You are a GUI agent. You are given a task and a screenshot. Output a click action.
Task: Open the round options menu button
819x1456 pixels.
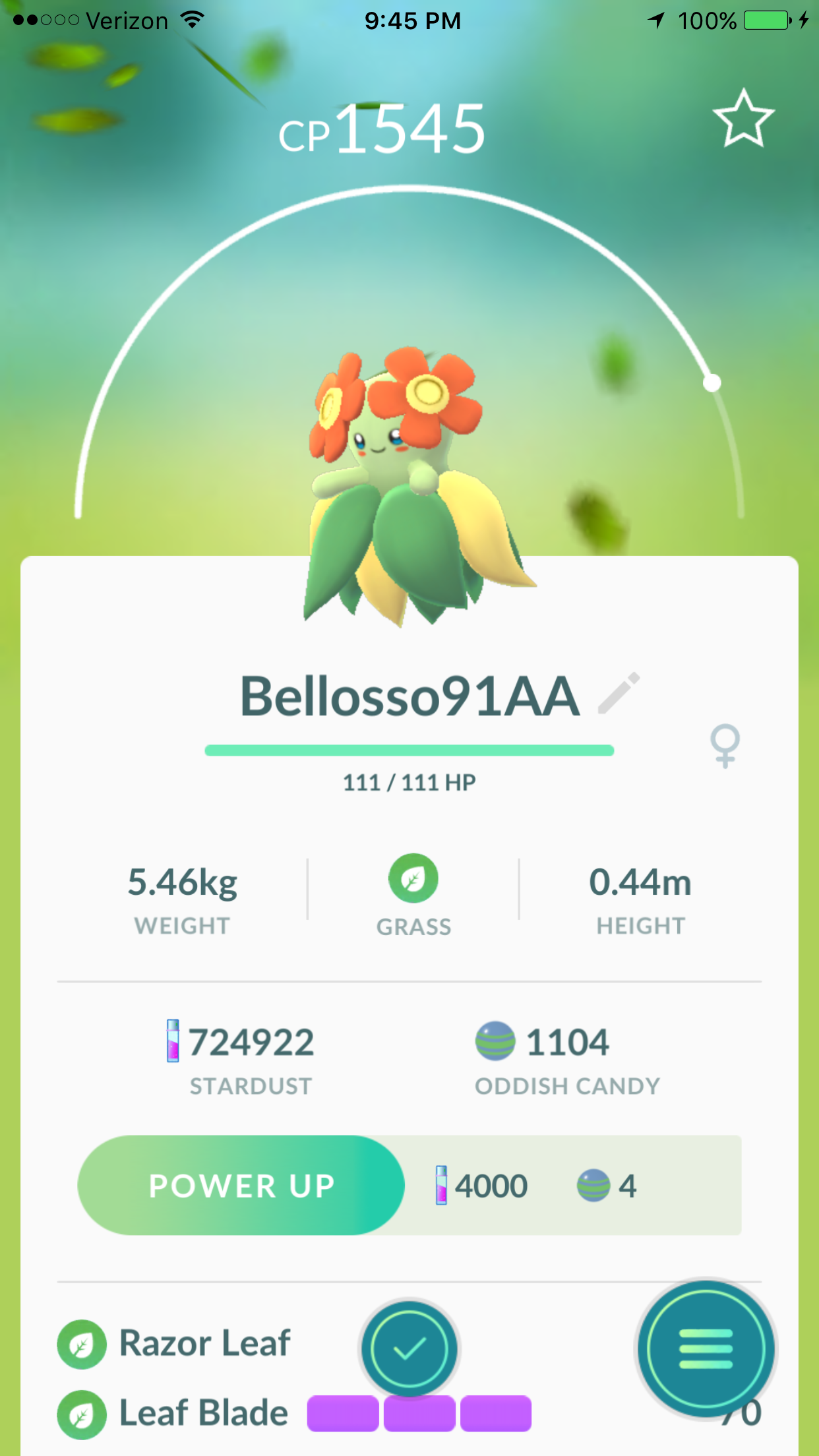click(706, 1349)
